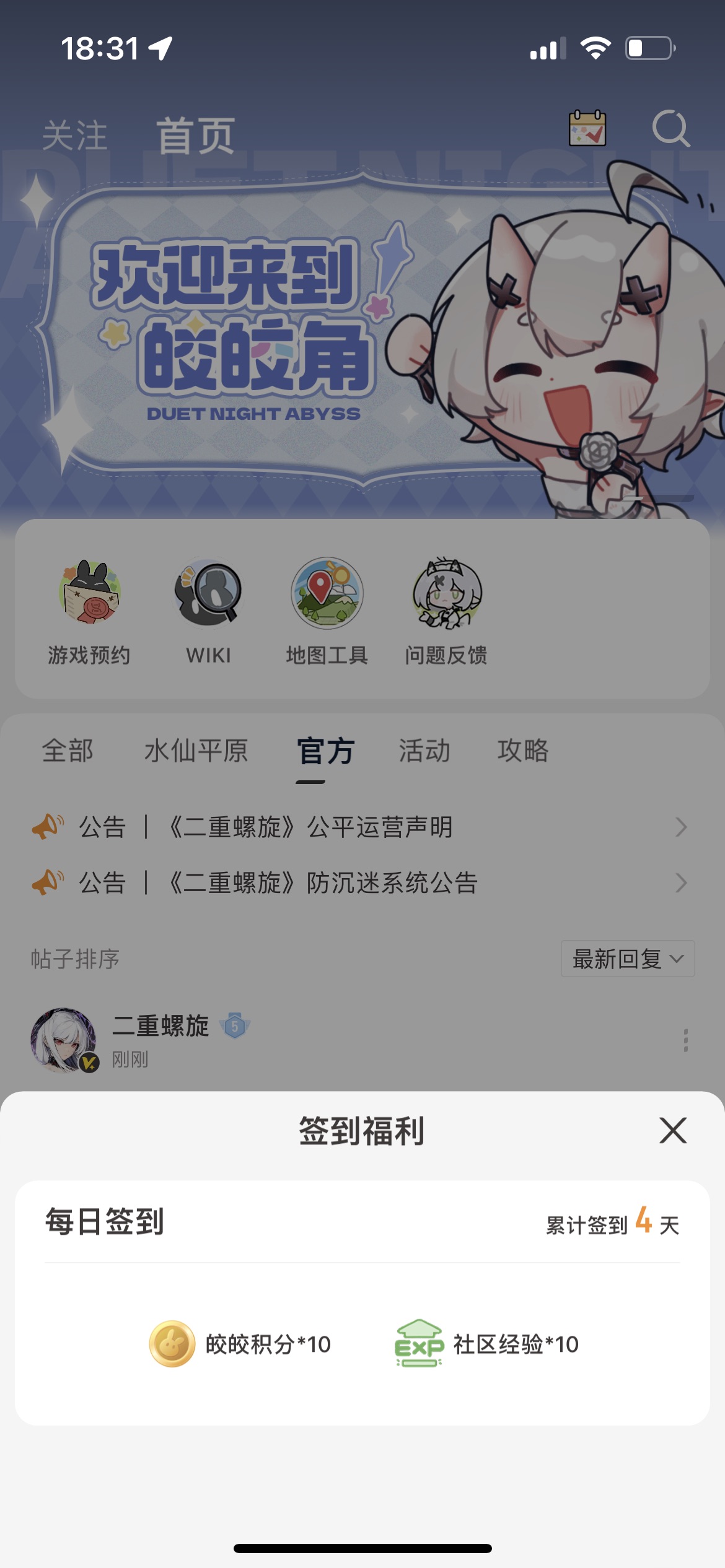
Task: Switch to the 活动 tab
Action: [x=424, y=751]
